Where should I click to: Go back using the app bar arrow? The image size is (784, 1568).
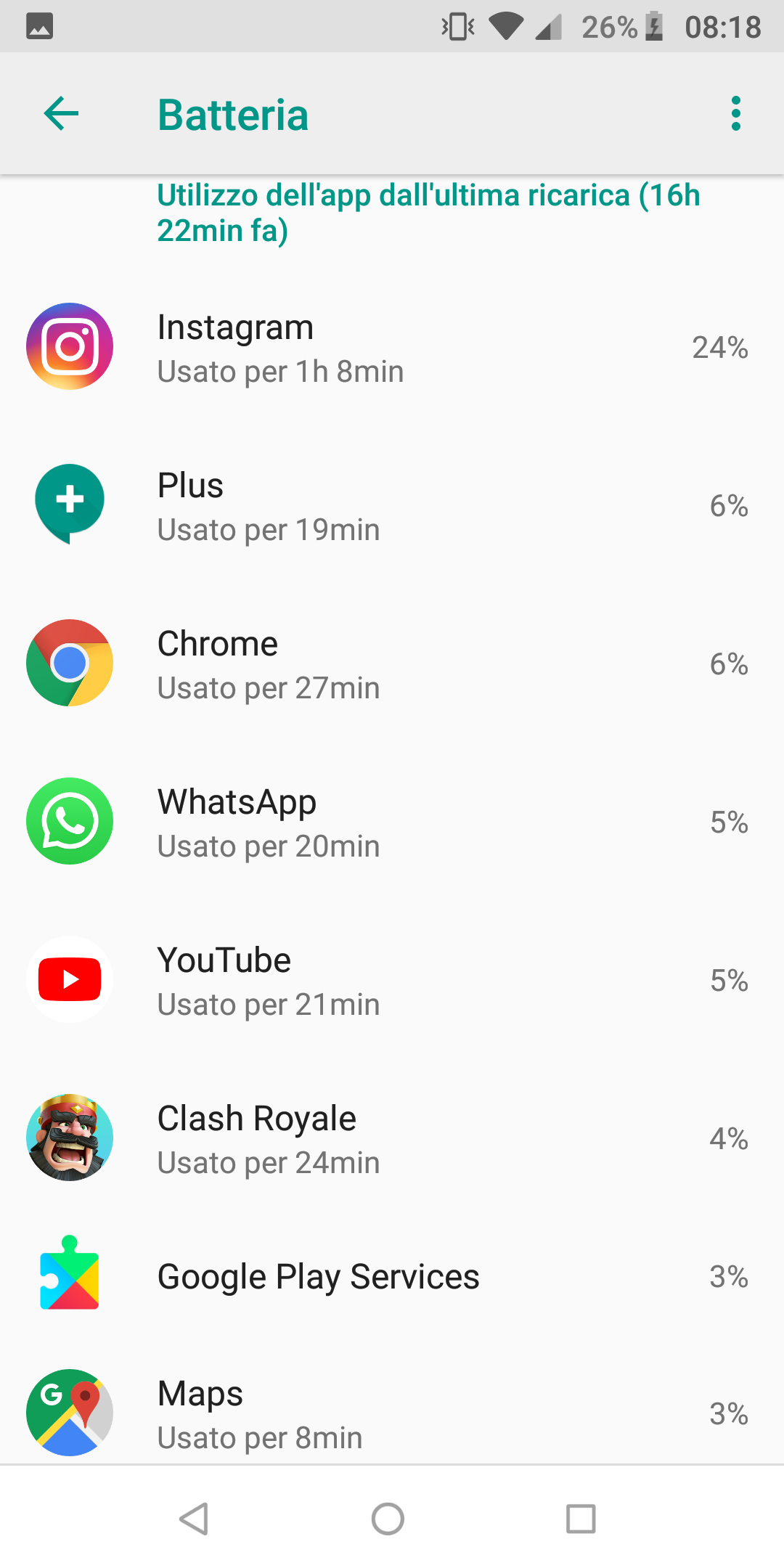coord(62,114)
